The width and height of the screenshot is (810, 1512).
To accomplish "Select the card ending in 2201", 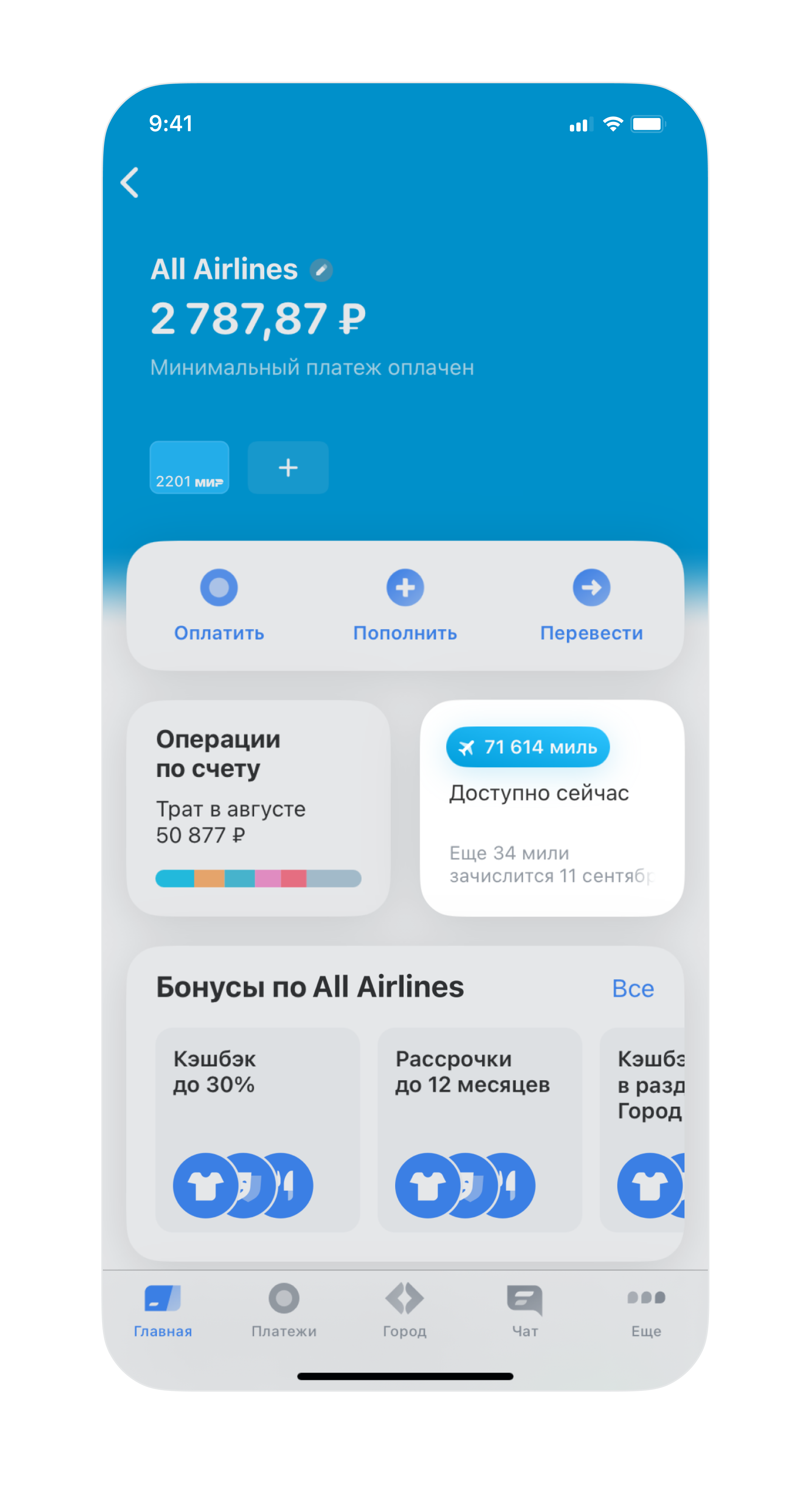I will coord(189,467).
